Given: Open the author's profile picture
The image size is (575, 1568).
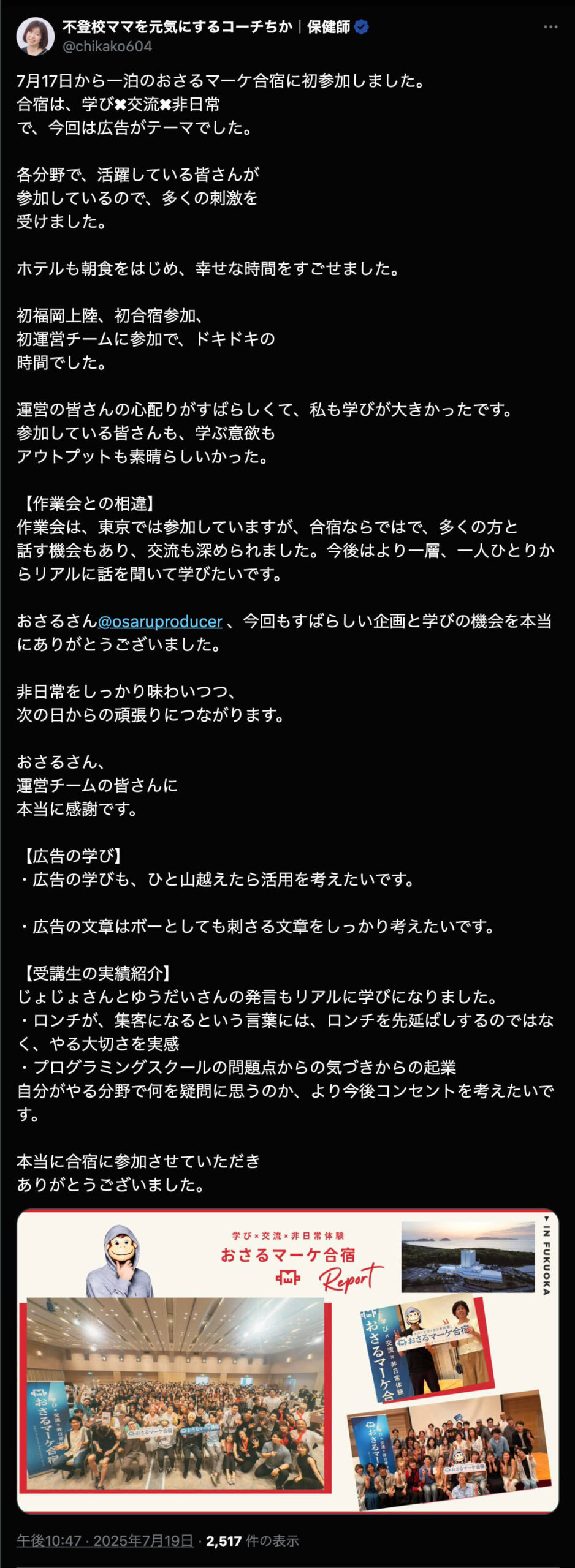Looking at the screenshot, I should click(35, 36).
